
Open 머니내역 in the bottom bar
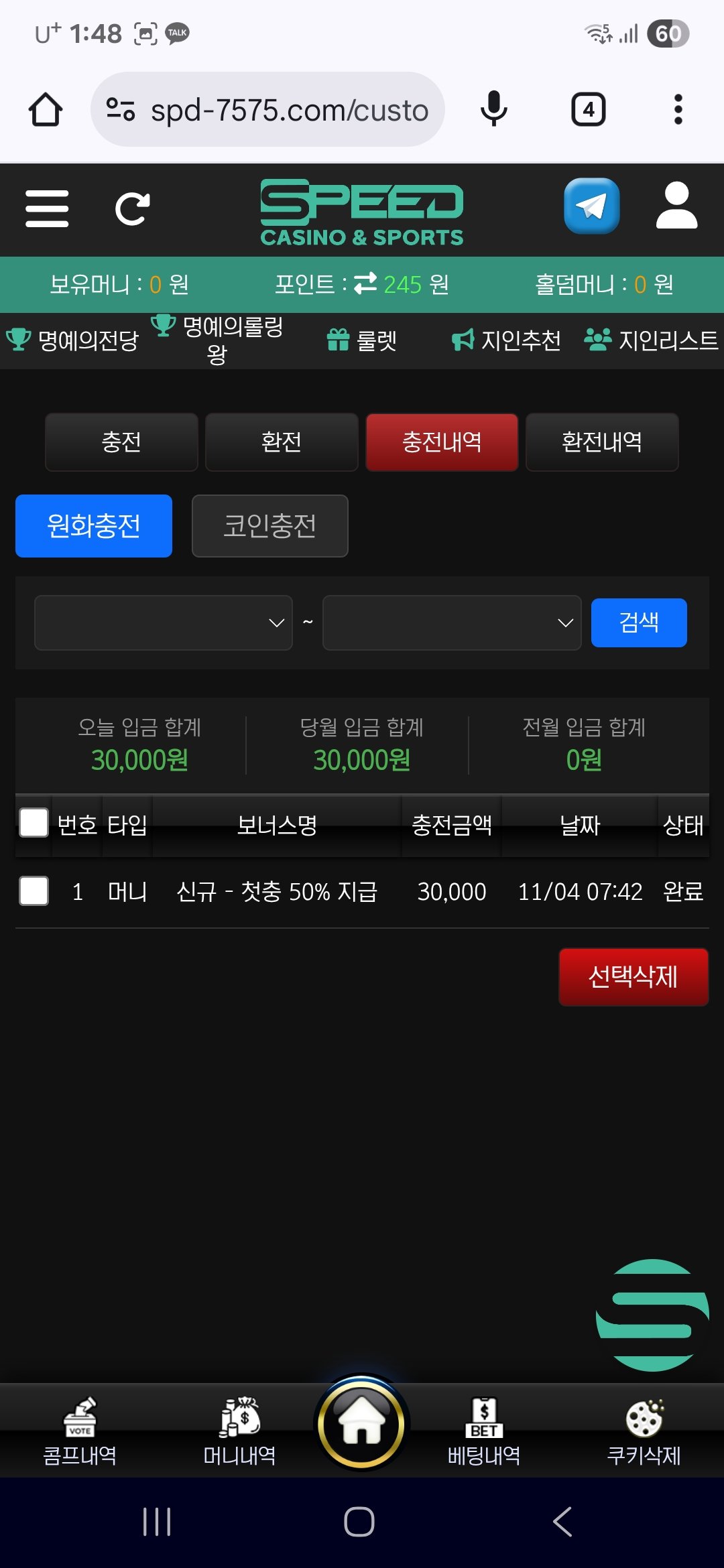click(x=239, y=1431)
